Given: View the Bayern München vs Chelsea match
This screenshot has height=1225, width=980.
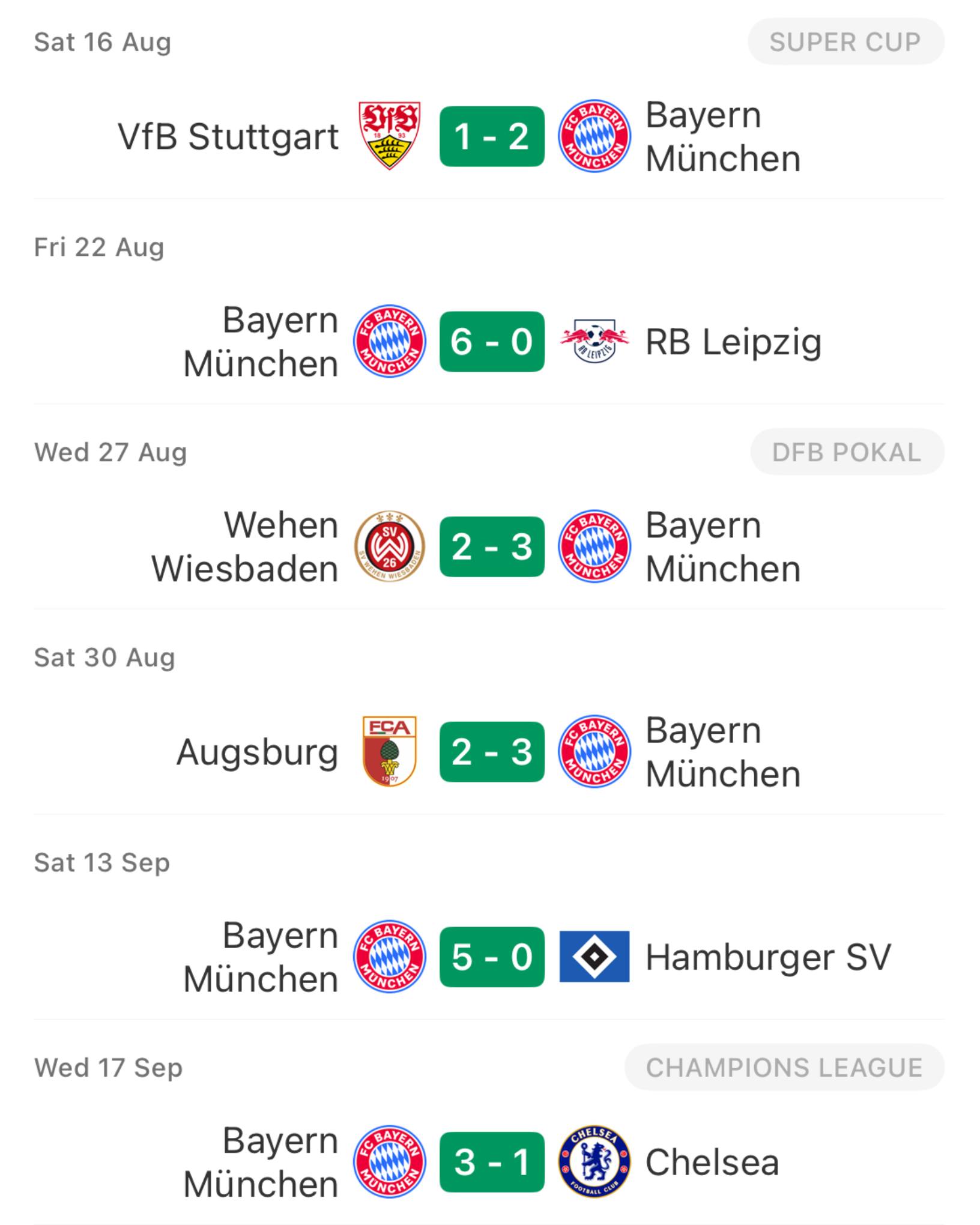Looking at the screenshot, I should coord(491,1162).
